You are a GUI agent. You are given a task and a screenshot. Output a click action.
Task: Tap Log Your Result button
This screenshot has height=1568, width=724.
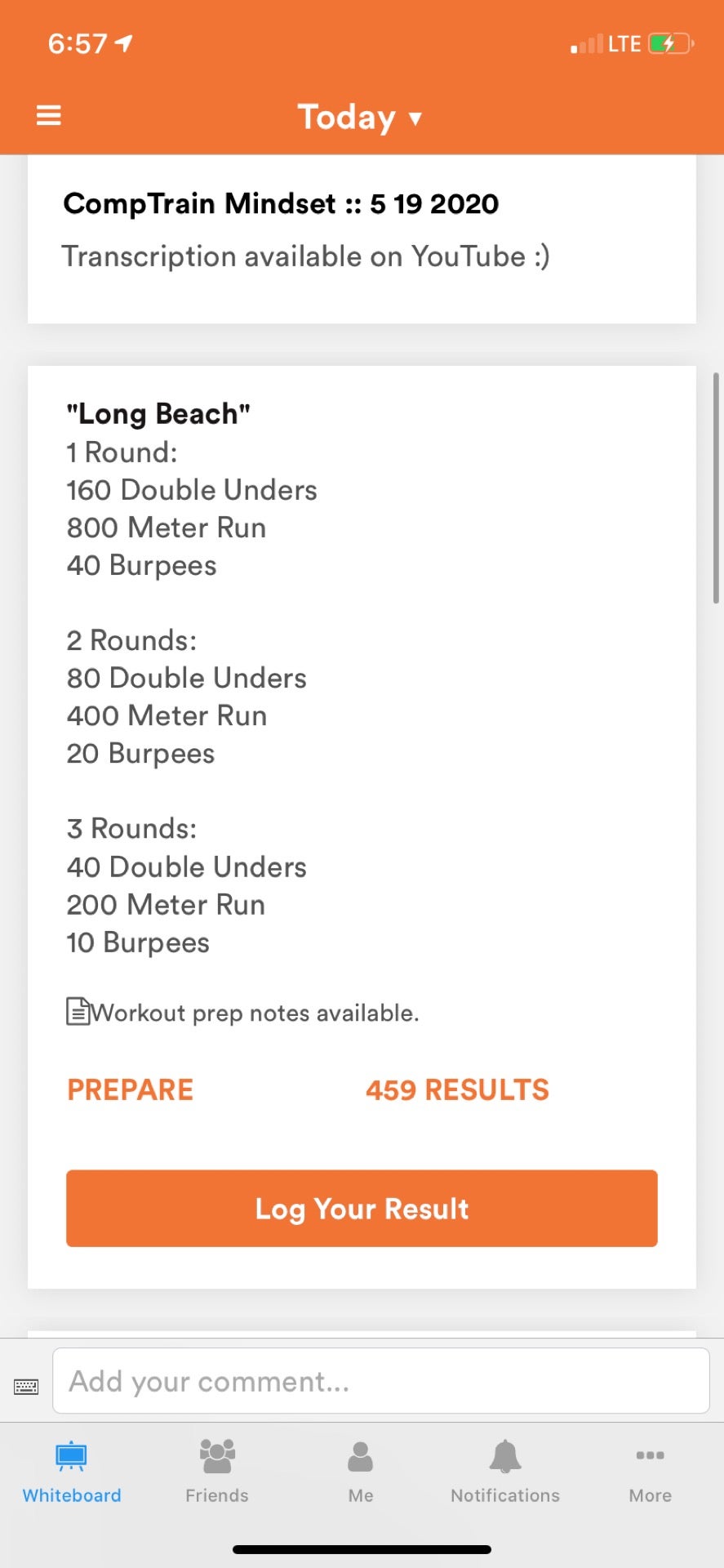[x=362, y=1208]
